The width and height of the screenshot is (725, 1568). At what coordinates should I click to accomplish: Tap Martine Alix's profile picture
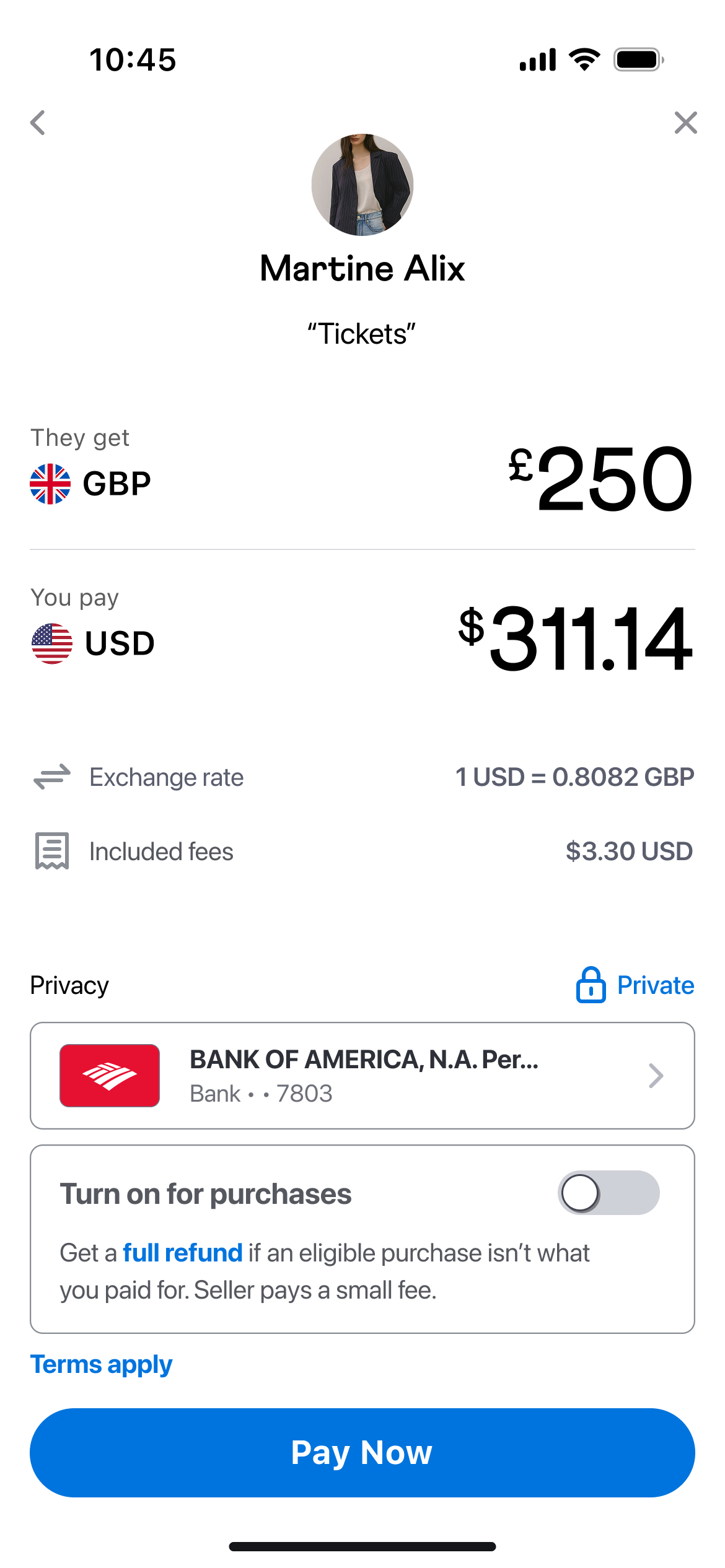tap(362, 185)
